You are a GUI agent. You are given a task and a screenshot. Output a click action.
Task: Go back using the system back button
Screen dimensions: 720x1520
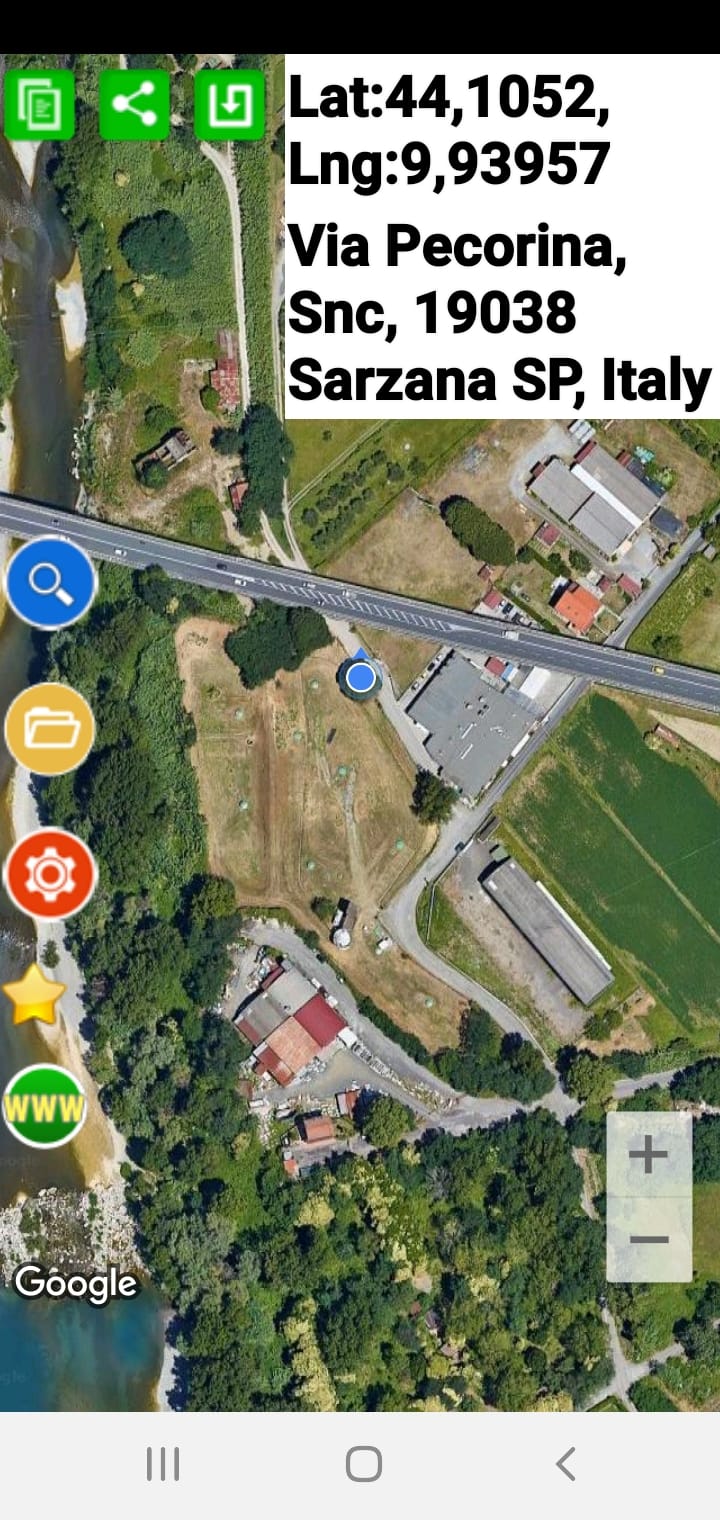click(565, 1465)
